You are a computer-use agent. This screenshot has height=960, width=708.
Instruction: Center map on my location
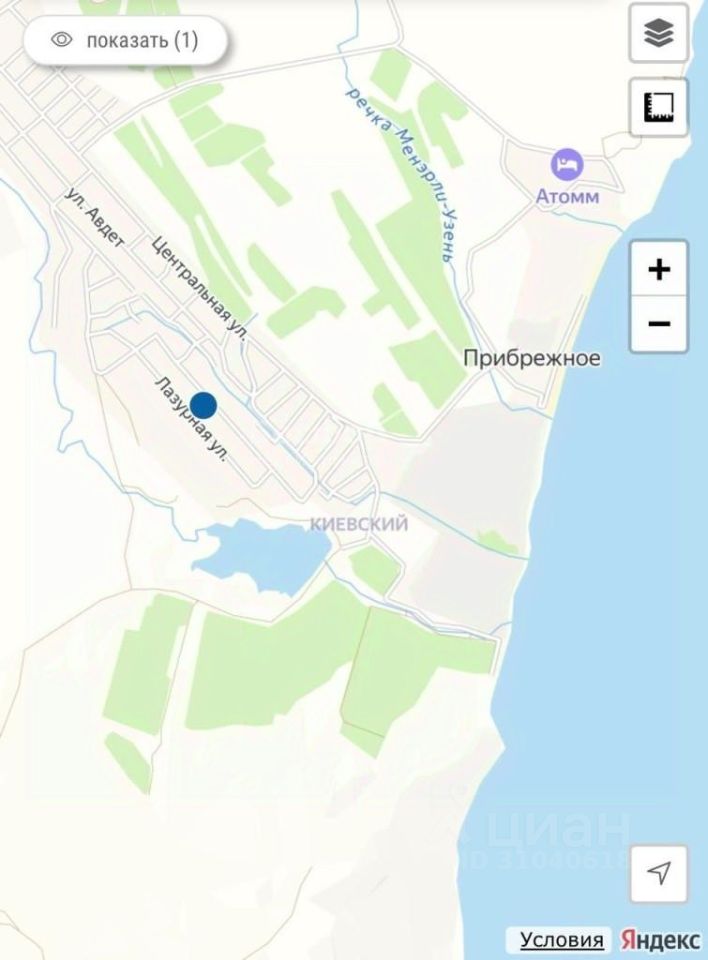(x=658, y=874)
